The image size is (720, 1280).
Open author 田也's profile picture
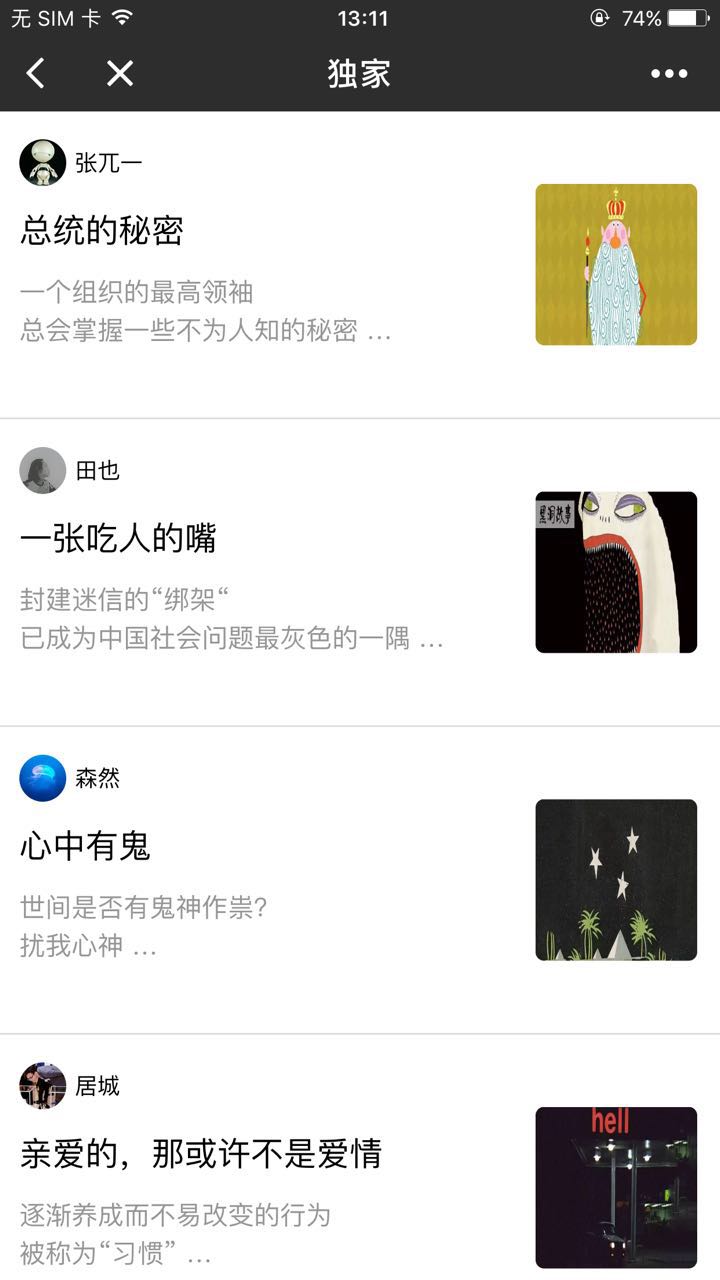pyautogui.click(x=43, y=470)
